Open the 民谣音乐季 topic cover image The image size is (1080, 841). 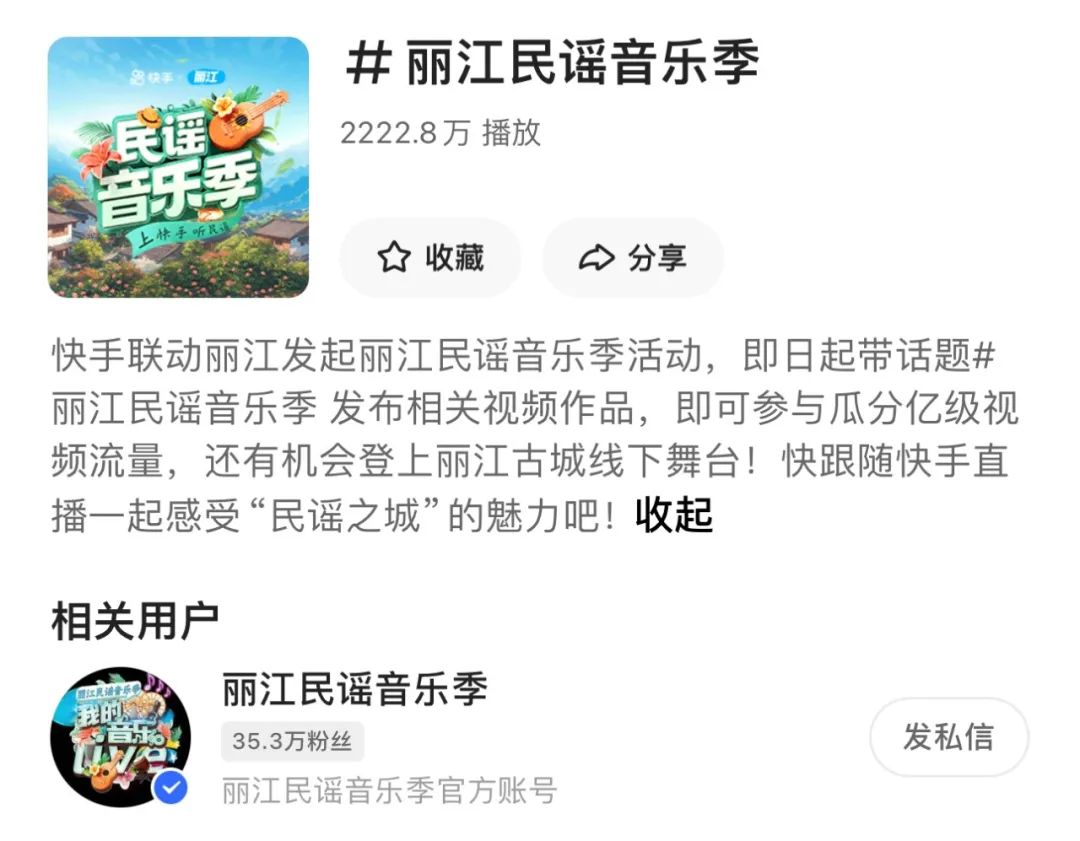178,167
